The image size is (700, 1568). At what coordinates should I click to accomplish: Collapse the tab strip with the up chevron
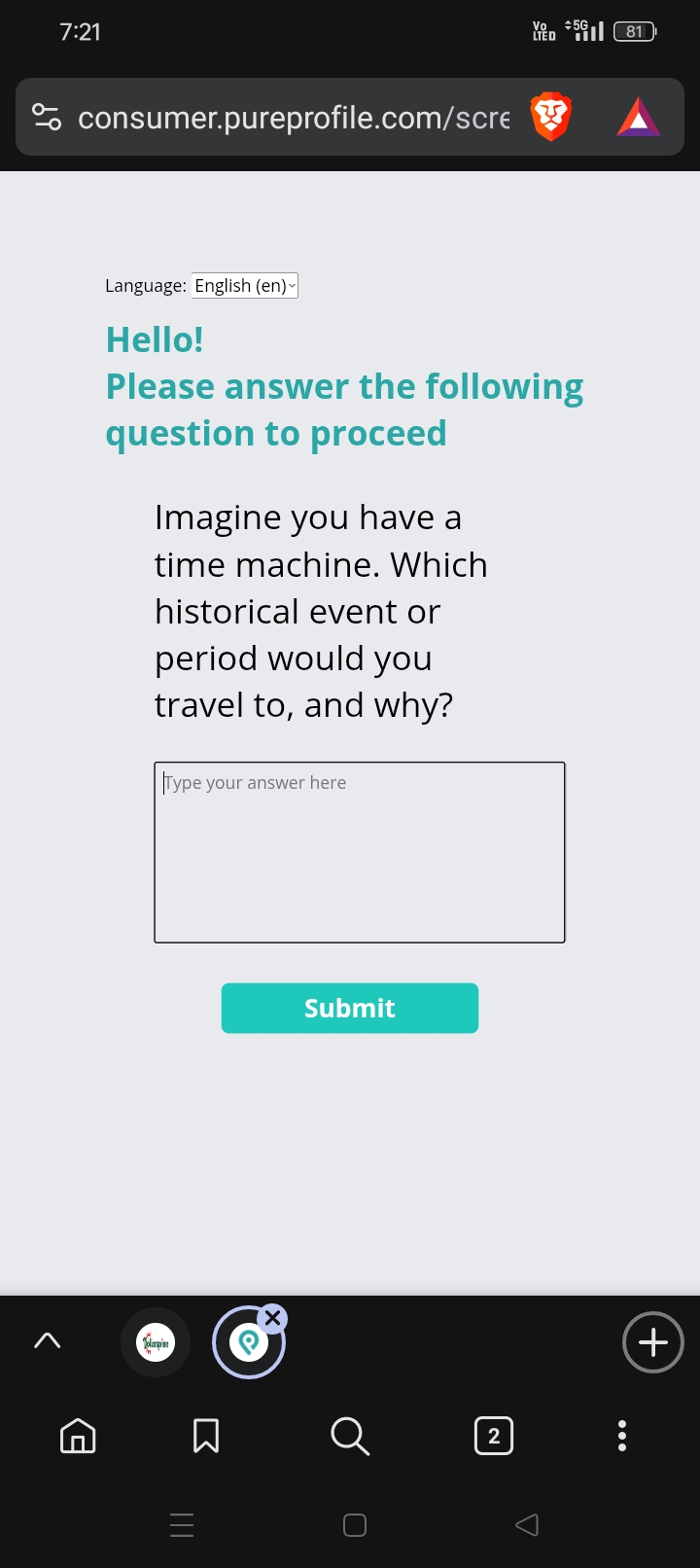tap(47, 1341)
